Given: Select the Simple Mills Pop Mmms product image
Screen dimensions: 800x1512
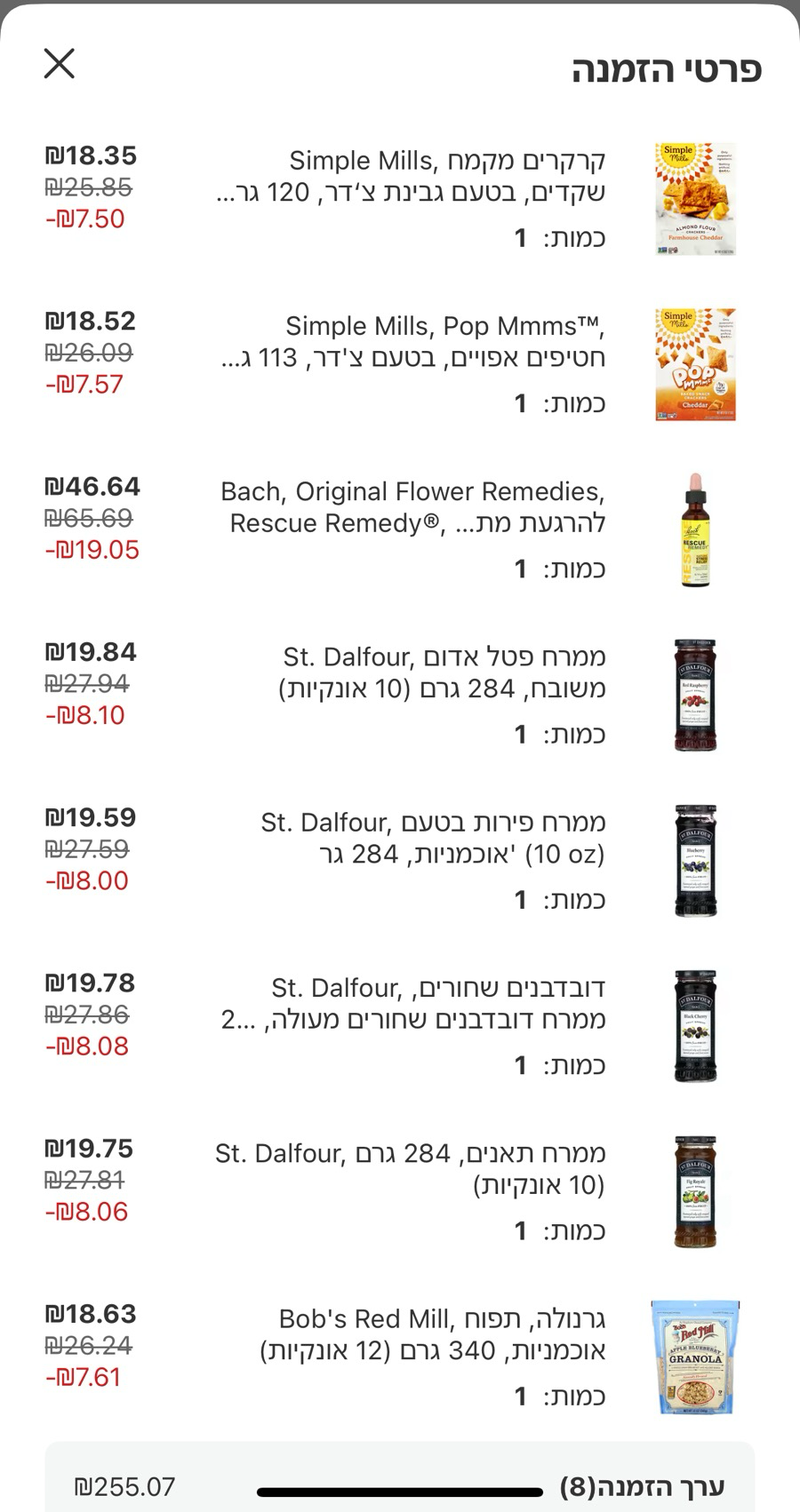Looking at the screenshot, I should pos(696,362).
